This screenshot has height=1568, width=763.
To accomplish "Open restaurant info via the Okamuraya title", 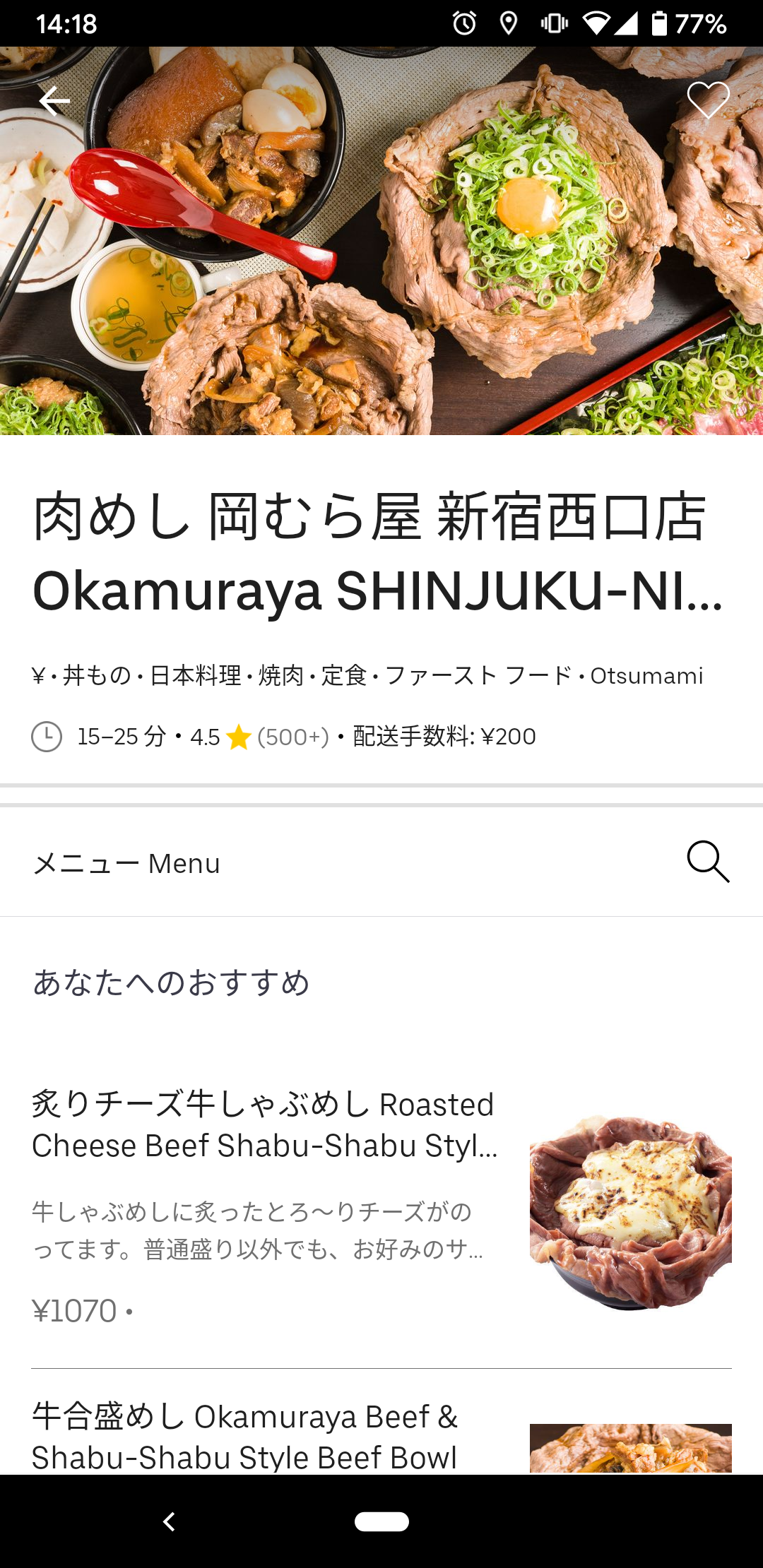I will (x=379, y=554).
